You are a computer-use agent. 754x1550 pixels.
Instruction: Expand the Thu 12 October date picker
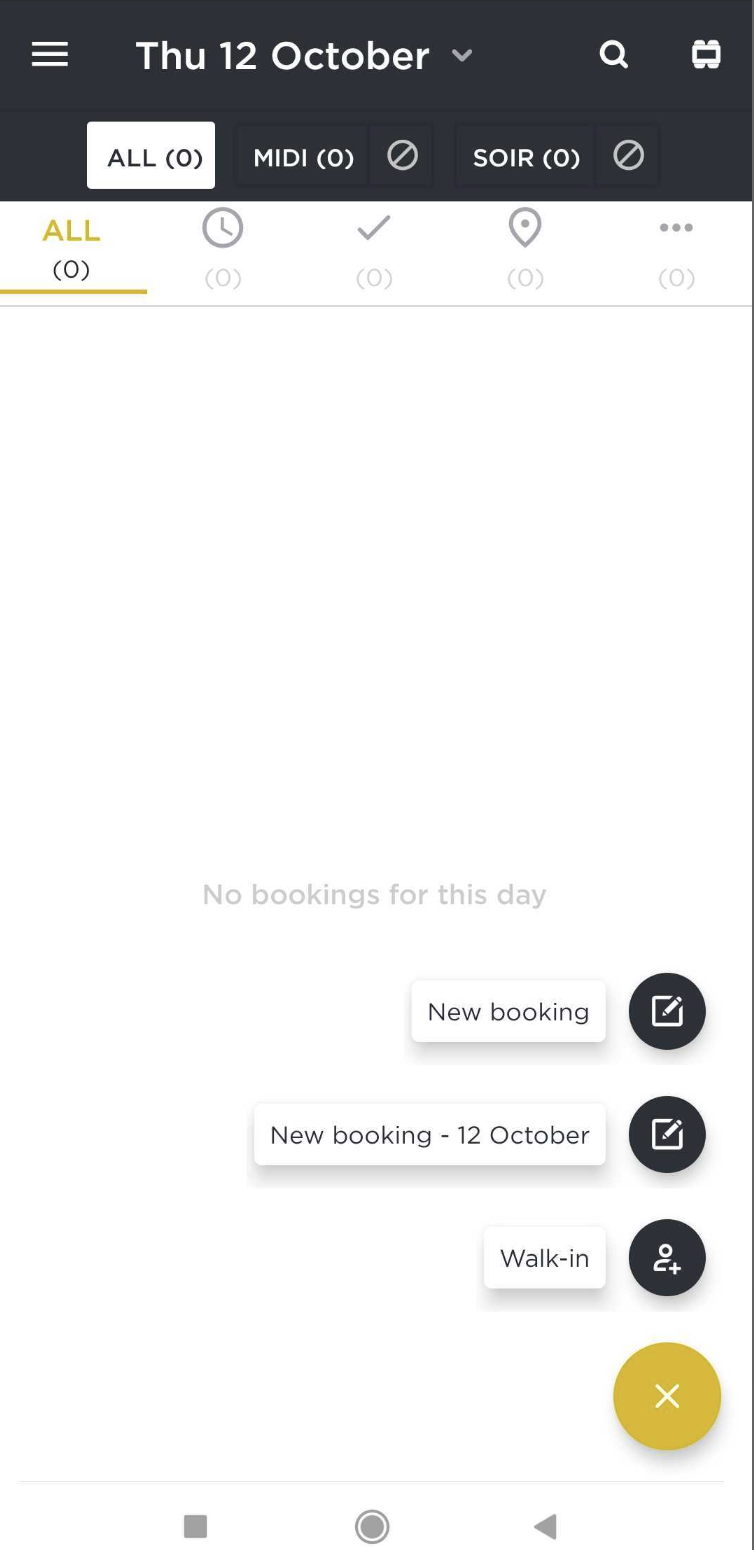point(304,56)
